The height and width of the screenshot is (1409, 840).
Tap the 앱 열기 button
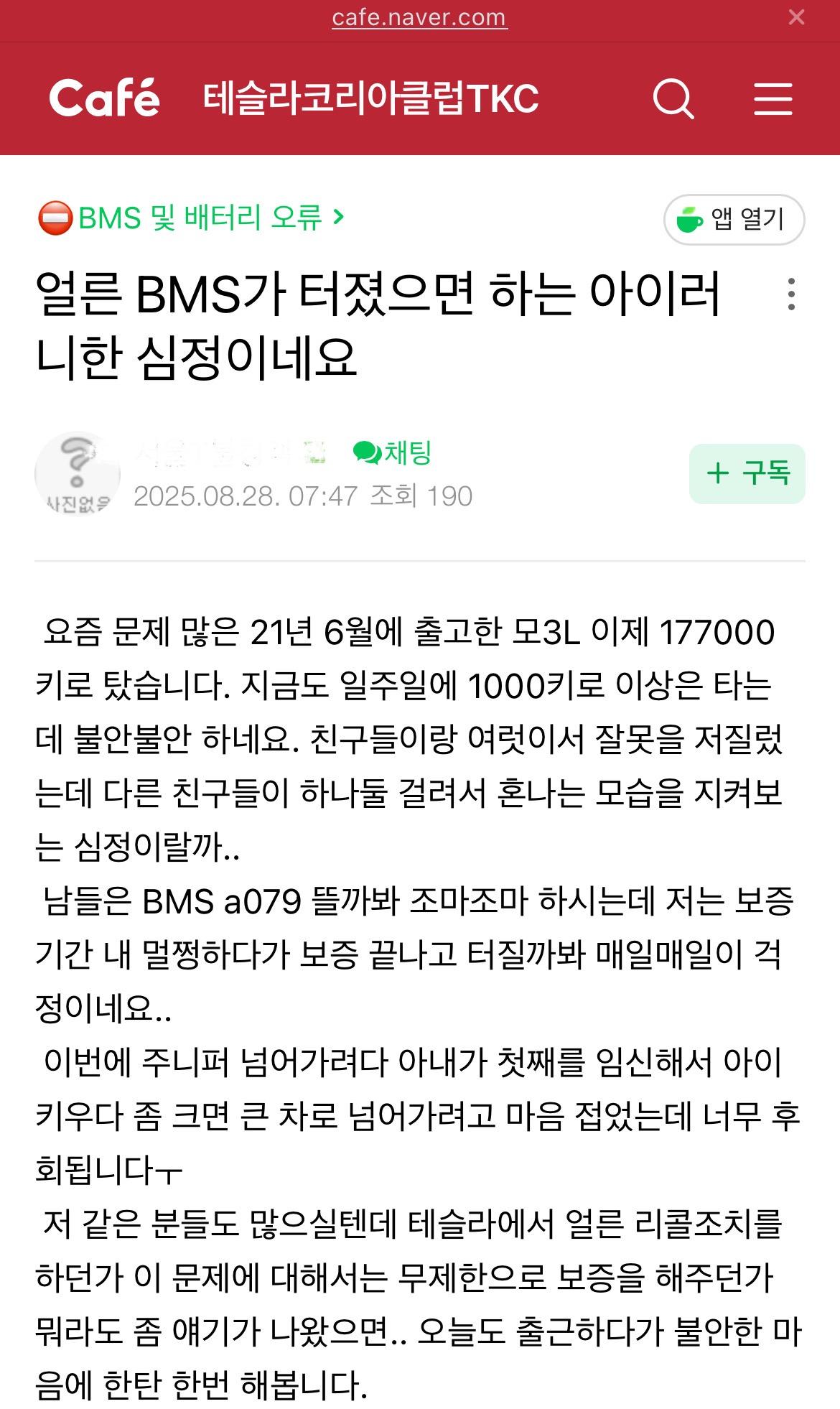click(x=734, y=219)
